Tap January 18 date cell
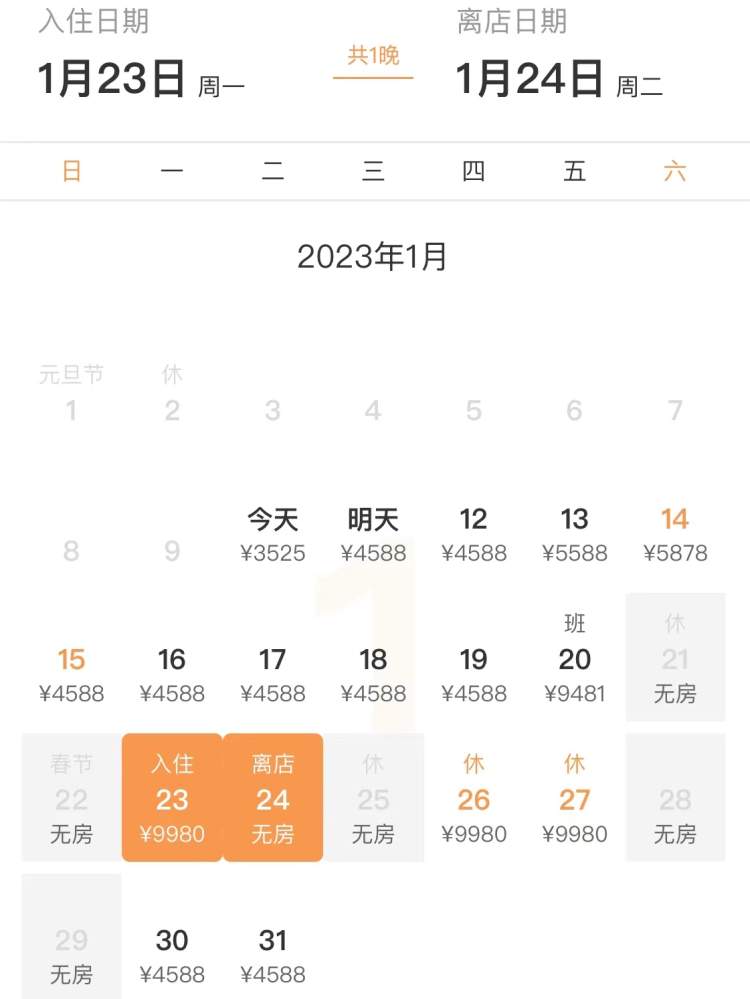The width and height of the screenshot is (750, 999). (373, 675)
